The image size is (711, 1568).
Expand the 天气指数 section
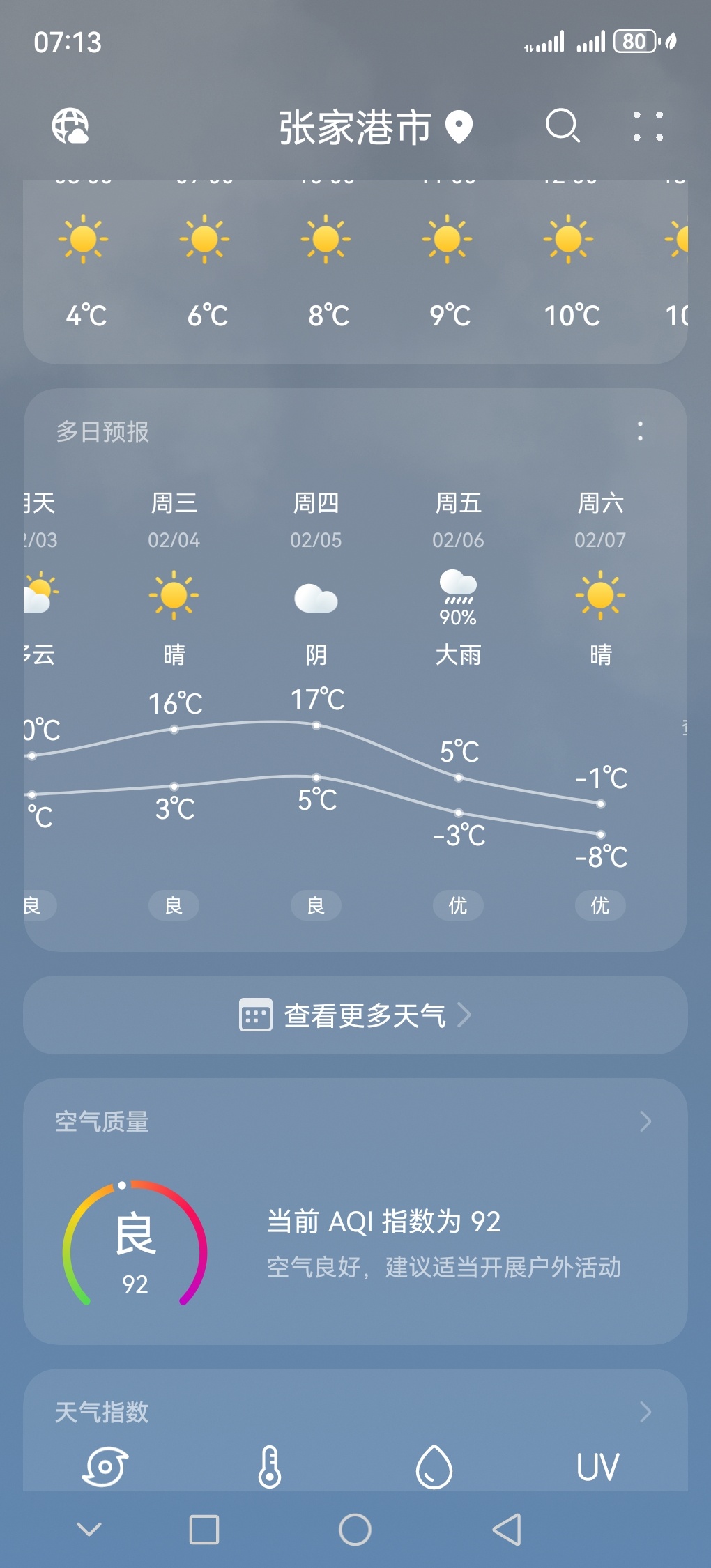click(645, 1412)
